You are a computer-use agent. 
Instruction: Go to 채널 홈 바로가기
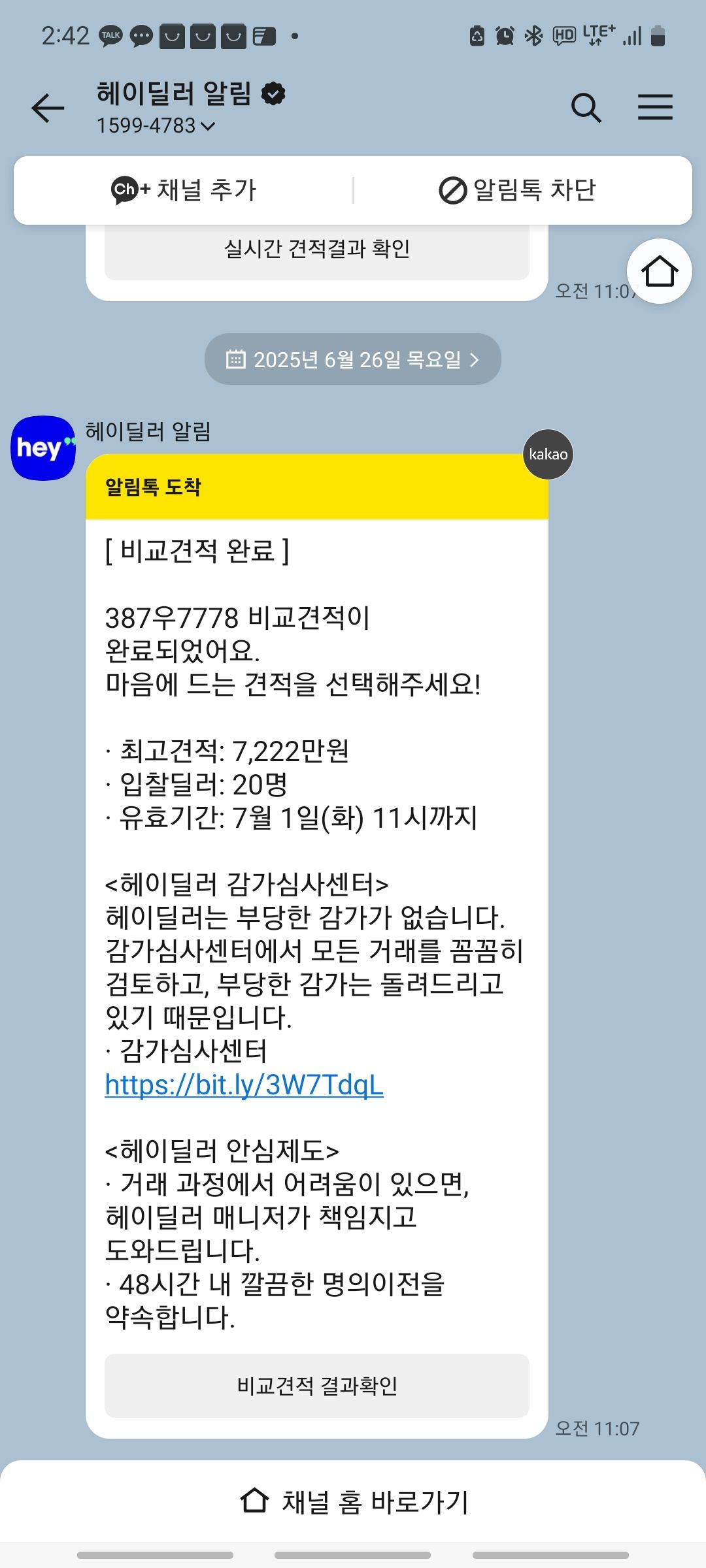[353, 1501]
